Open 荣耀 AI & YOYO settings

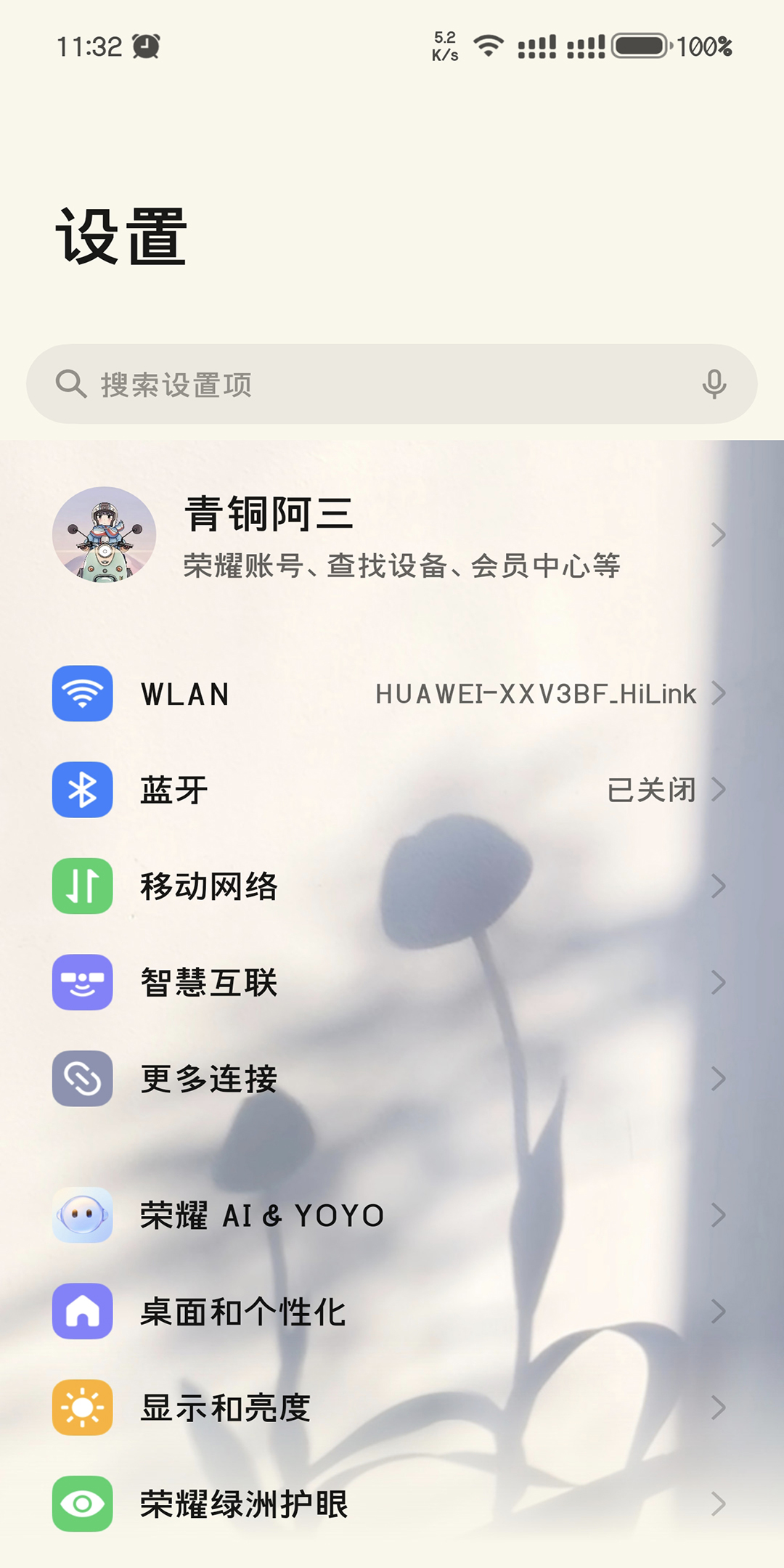pos(392,1215)
